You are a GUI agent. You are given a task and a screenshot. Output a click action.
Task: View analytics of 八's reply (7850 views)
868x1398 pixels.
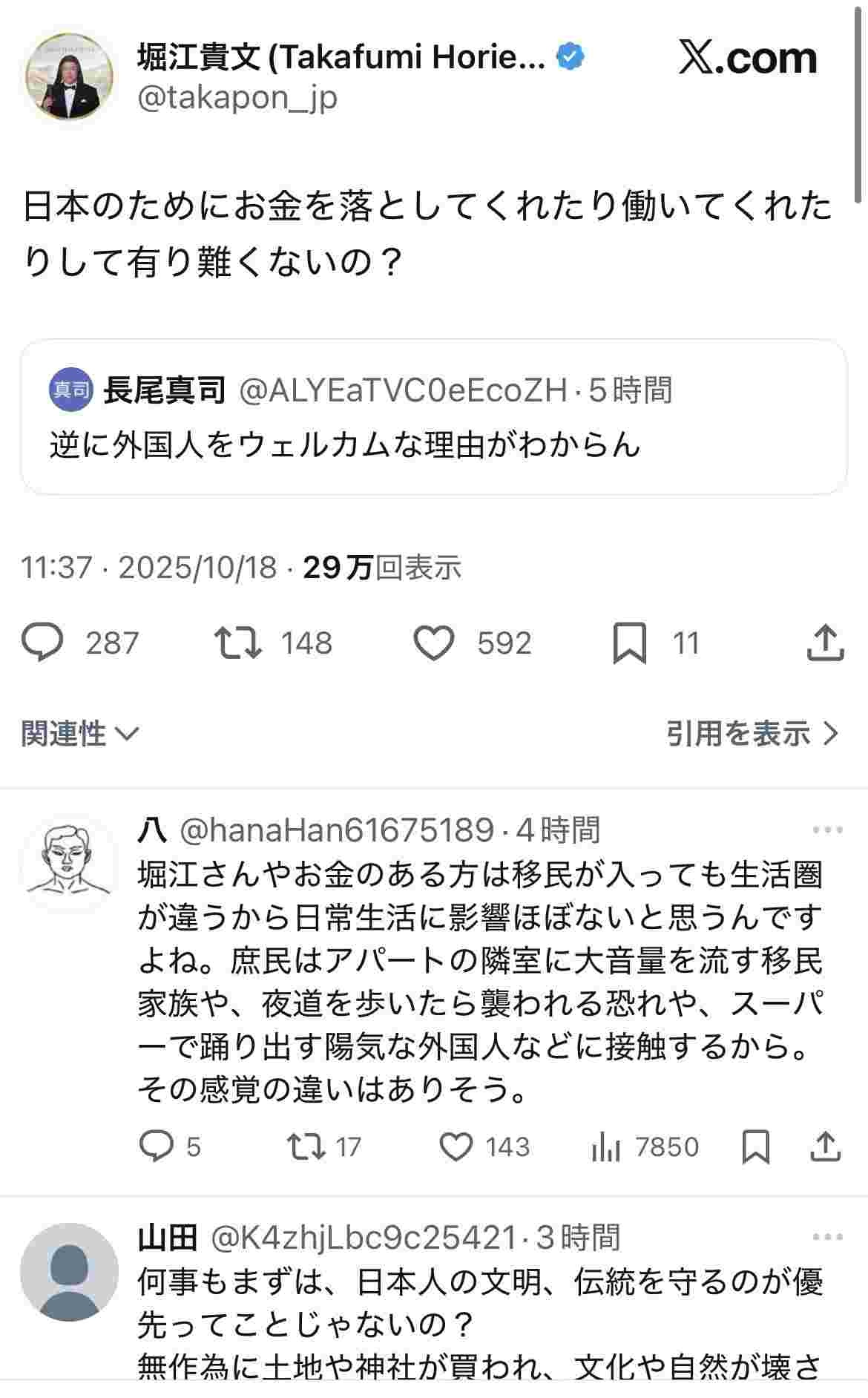(x=605, y=1148)
